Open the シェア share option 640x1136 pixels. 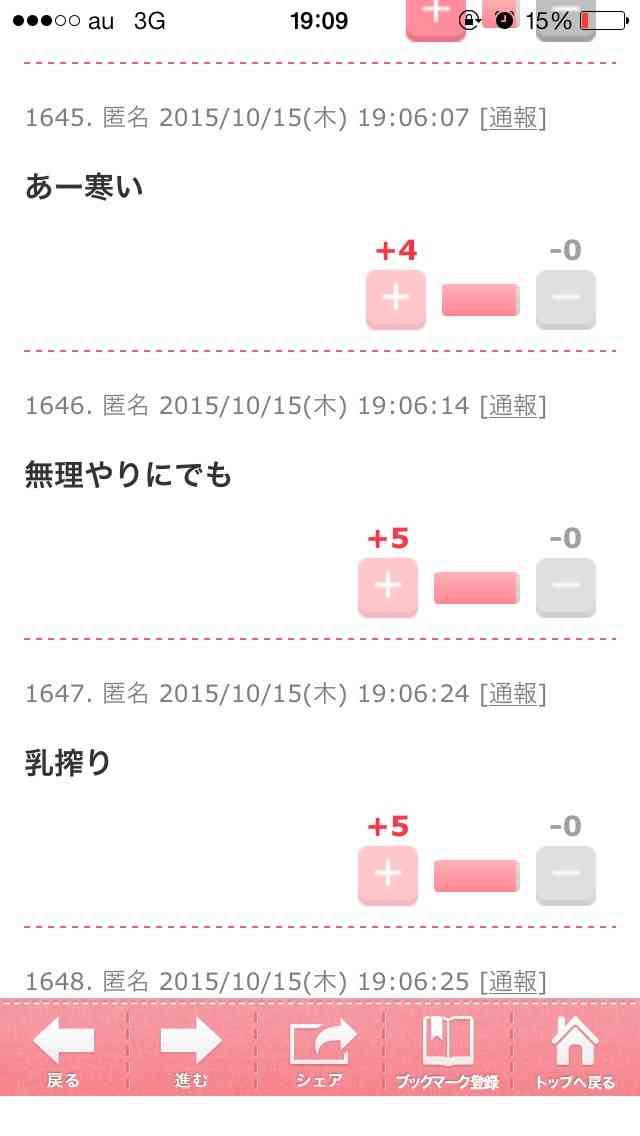(320, 1051)
